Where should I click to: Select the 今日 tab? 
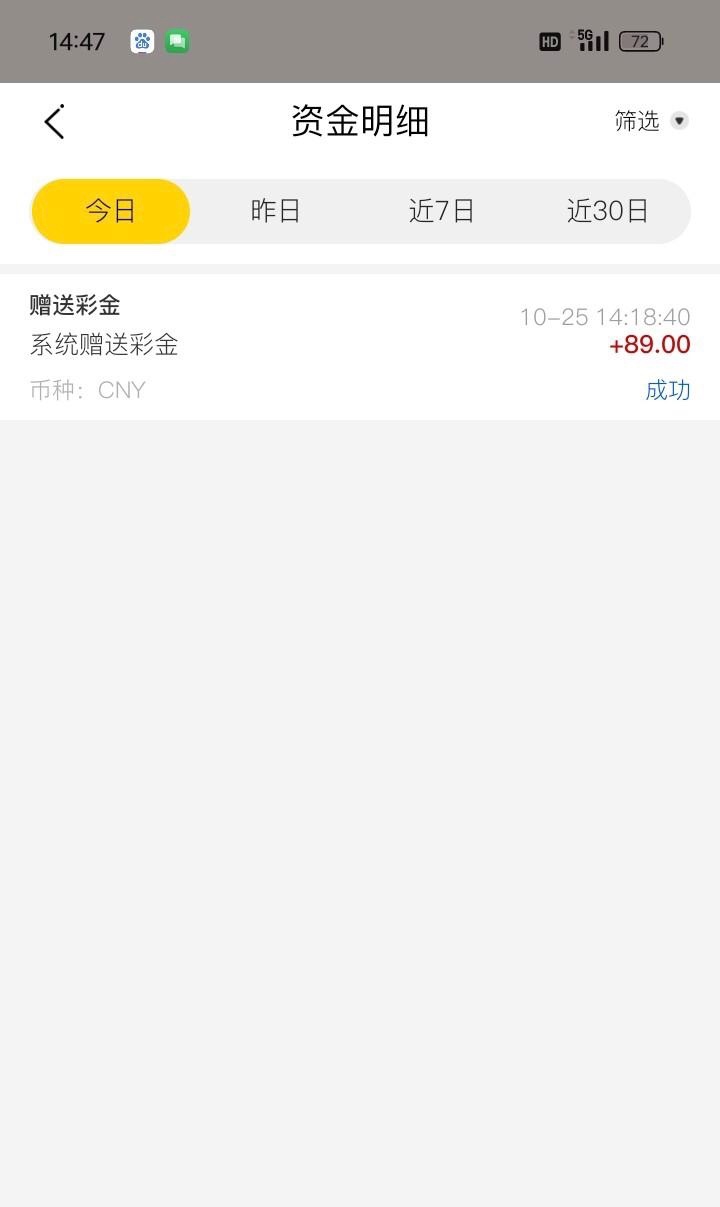coord(111,211)
